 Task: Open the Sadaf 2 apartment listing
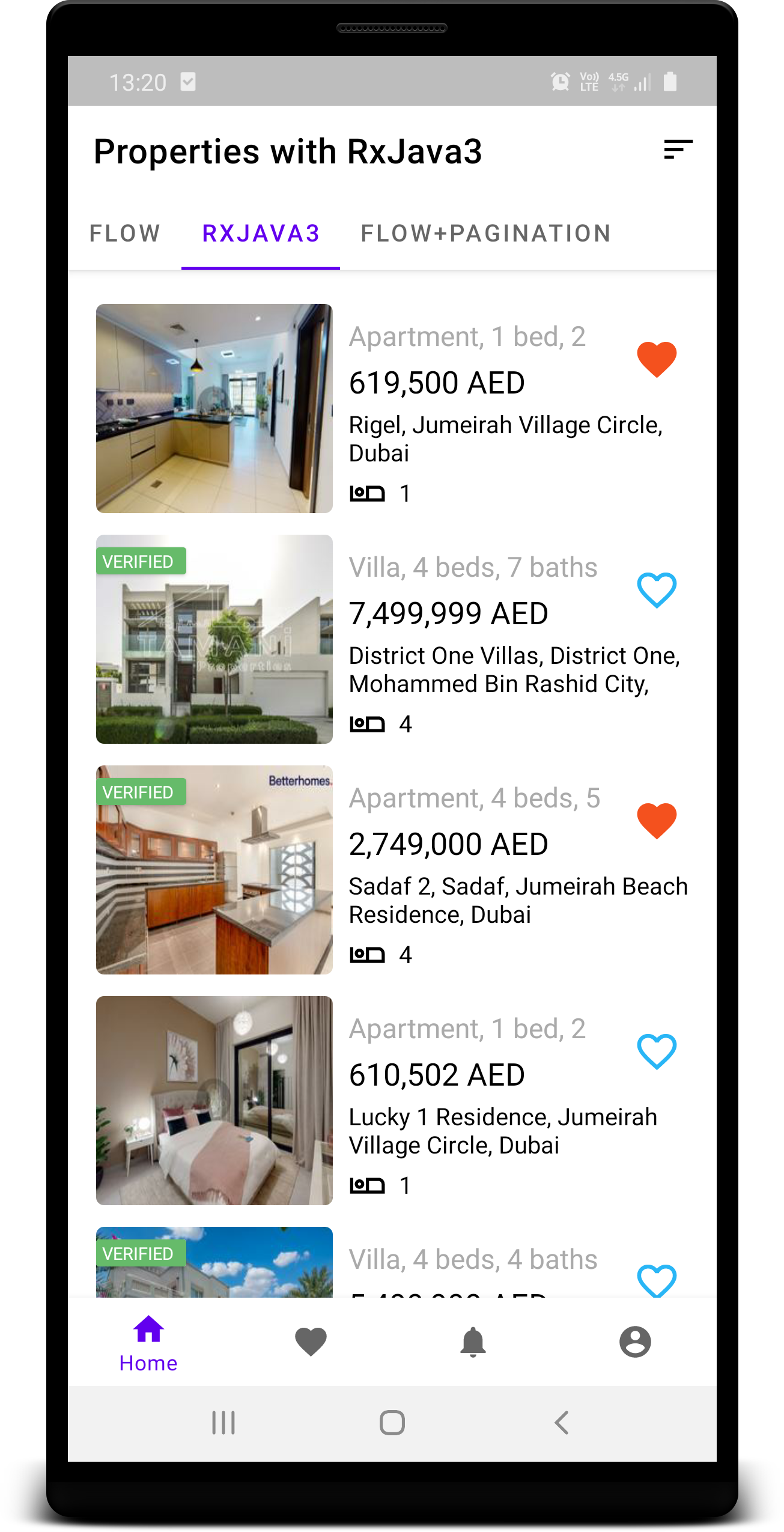[x=214, y=870]
